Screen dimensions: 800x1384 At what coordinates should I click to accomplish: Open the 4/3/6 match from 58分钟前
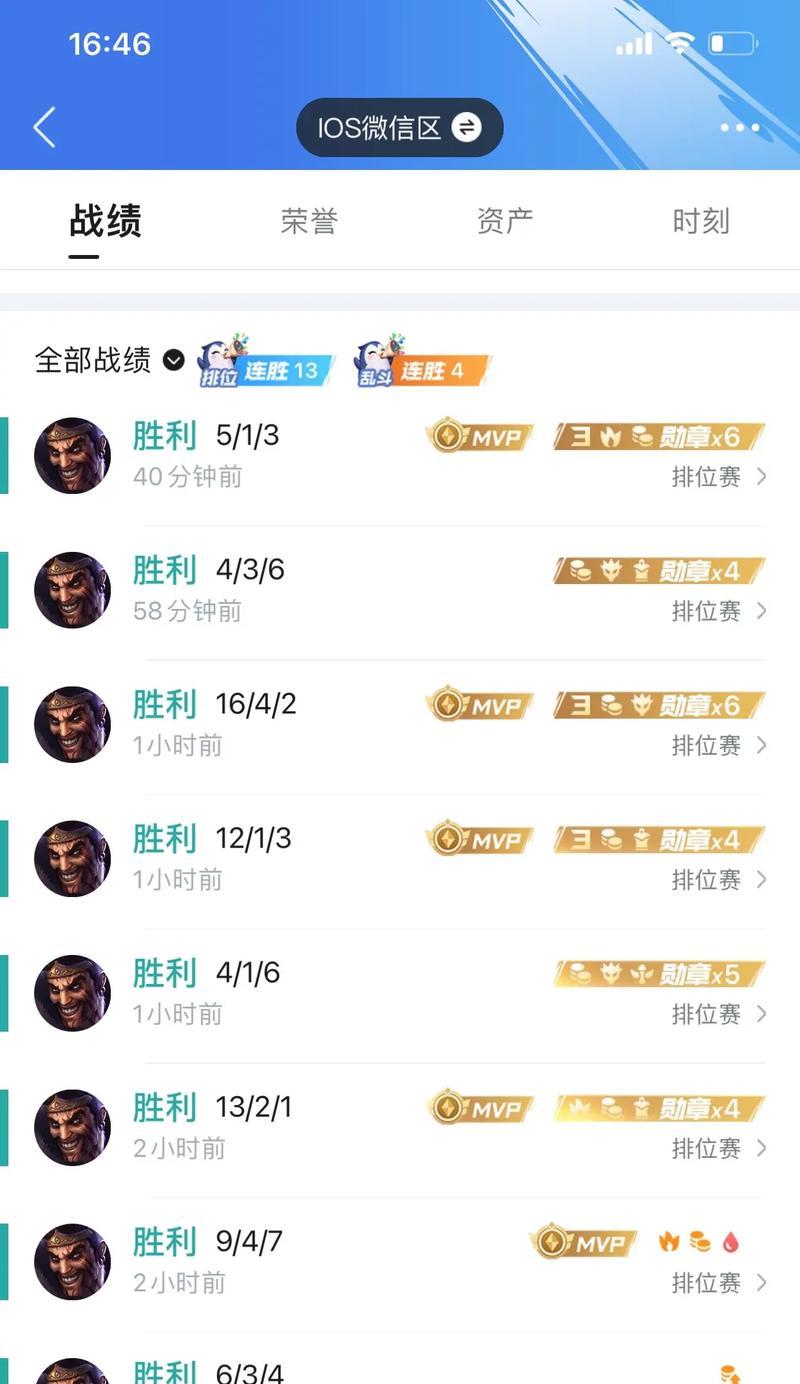tap(400, 590)
